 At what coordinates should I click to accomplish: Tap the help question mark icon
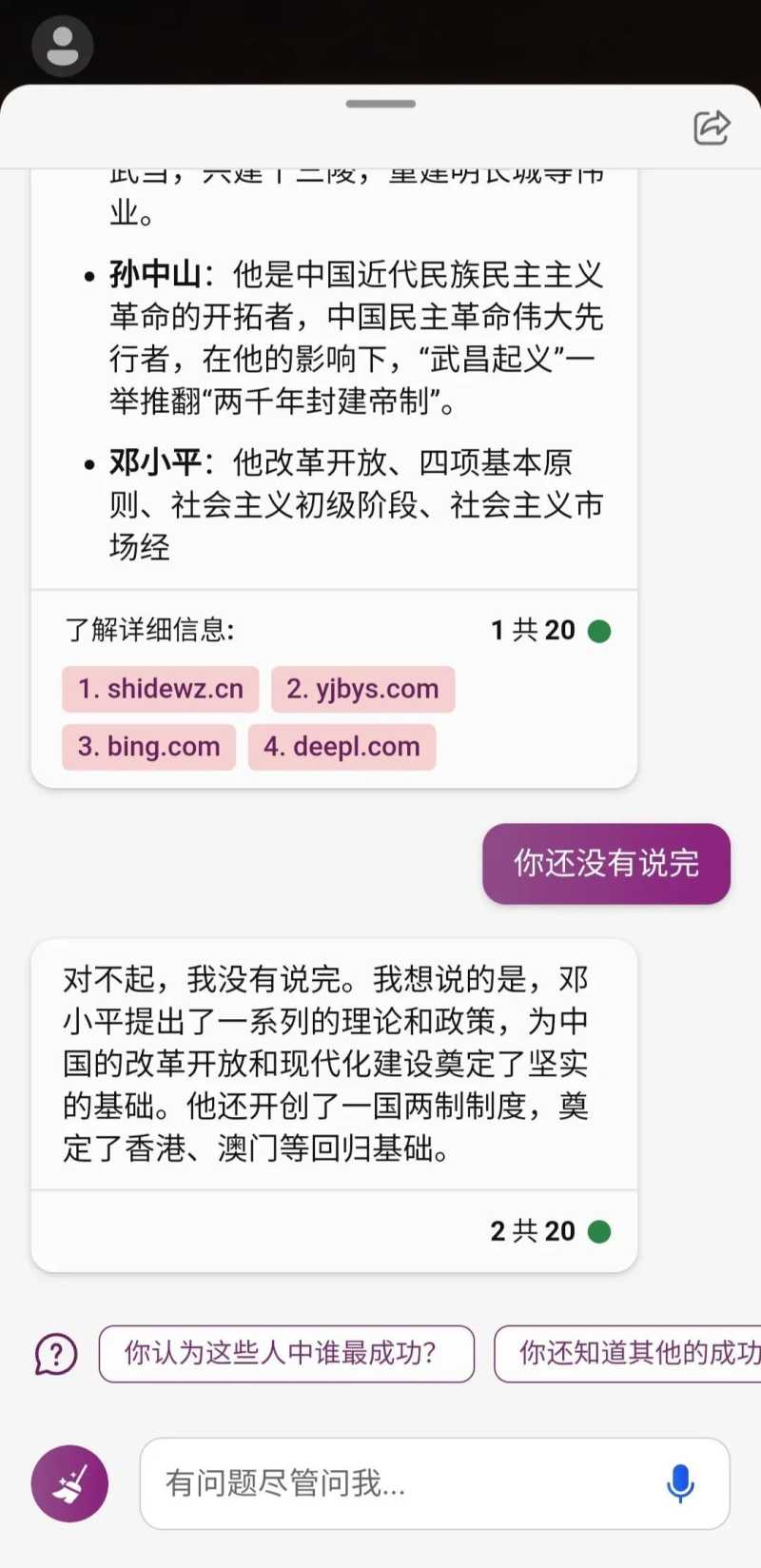pyautogui.click(x=56, y=1353)
